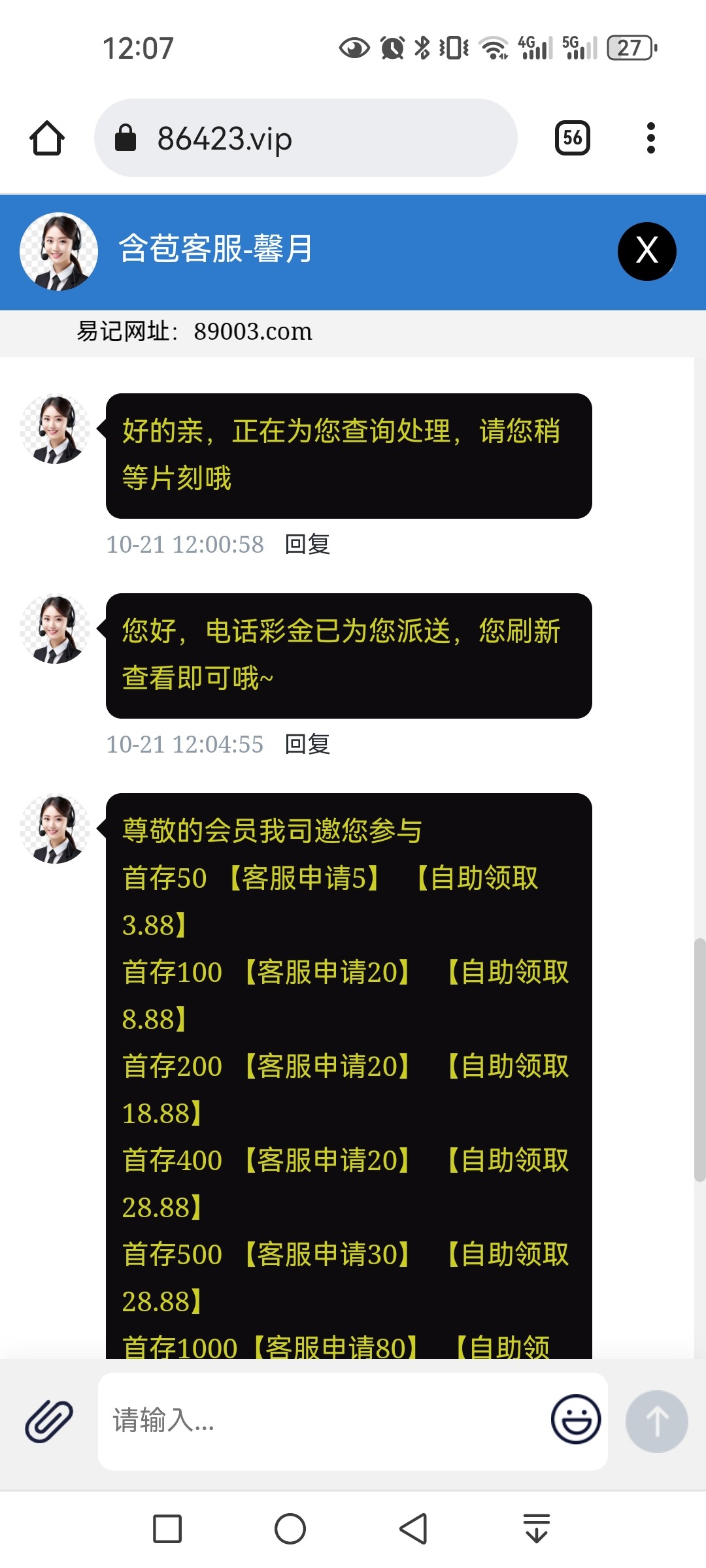Reply to the 12:04:55 message
The image size is (706, 1568).
pyautogui.click(x=307, y=744)
